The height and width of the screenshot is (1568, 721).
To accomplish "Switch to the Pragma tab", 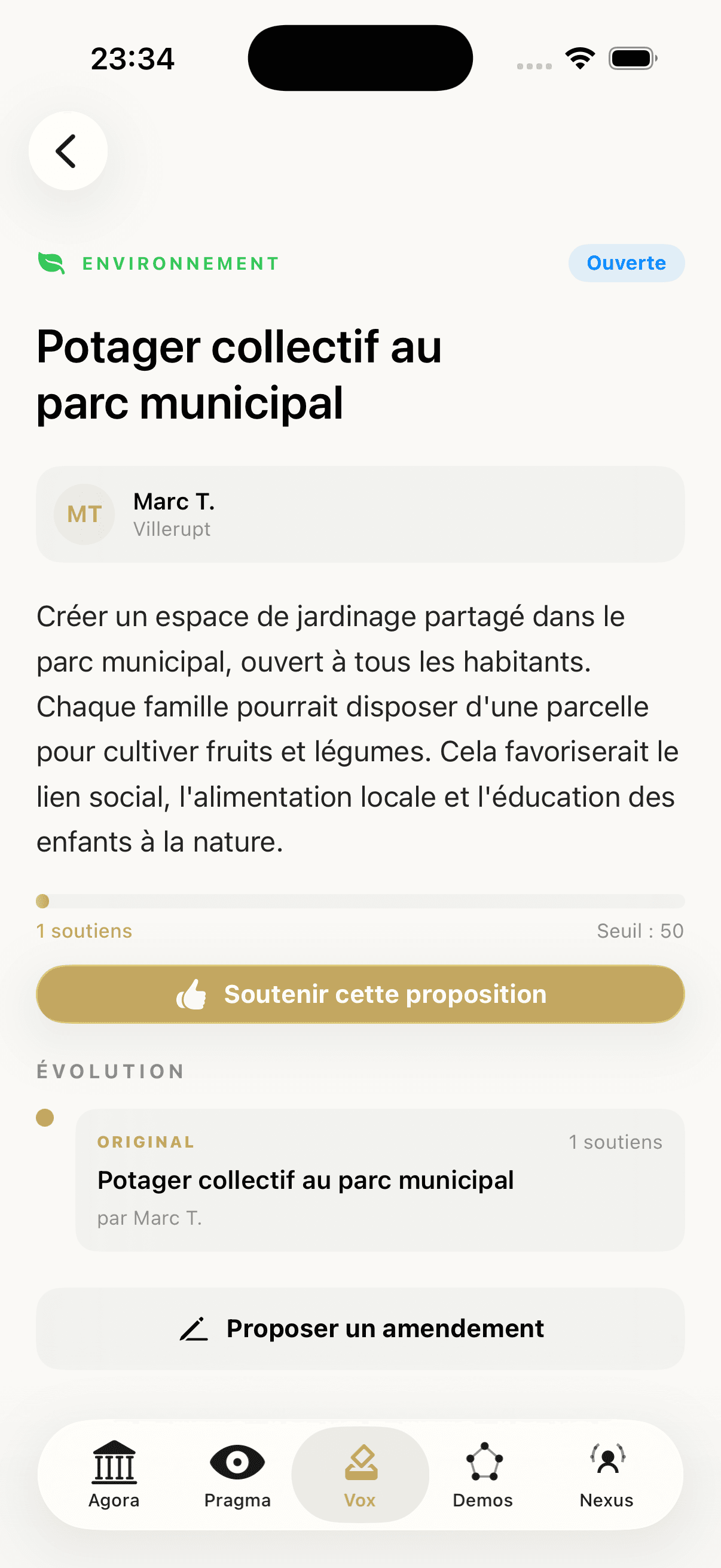I will (237, 1473).
